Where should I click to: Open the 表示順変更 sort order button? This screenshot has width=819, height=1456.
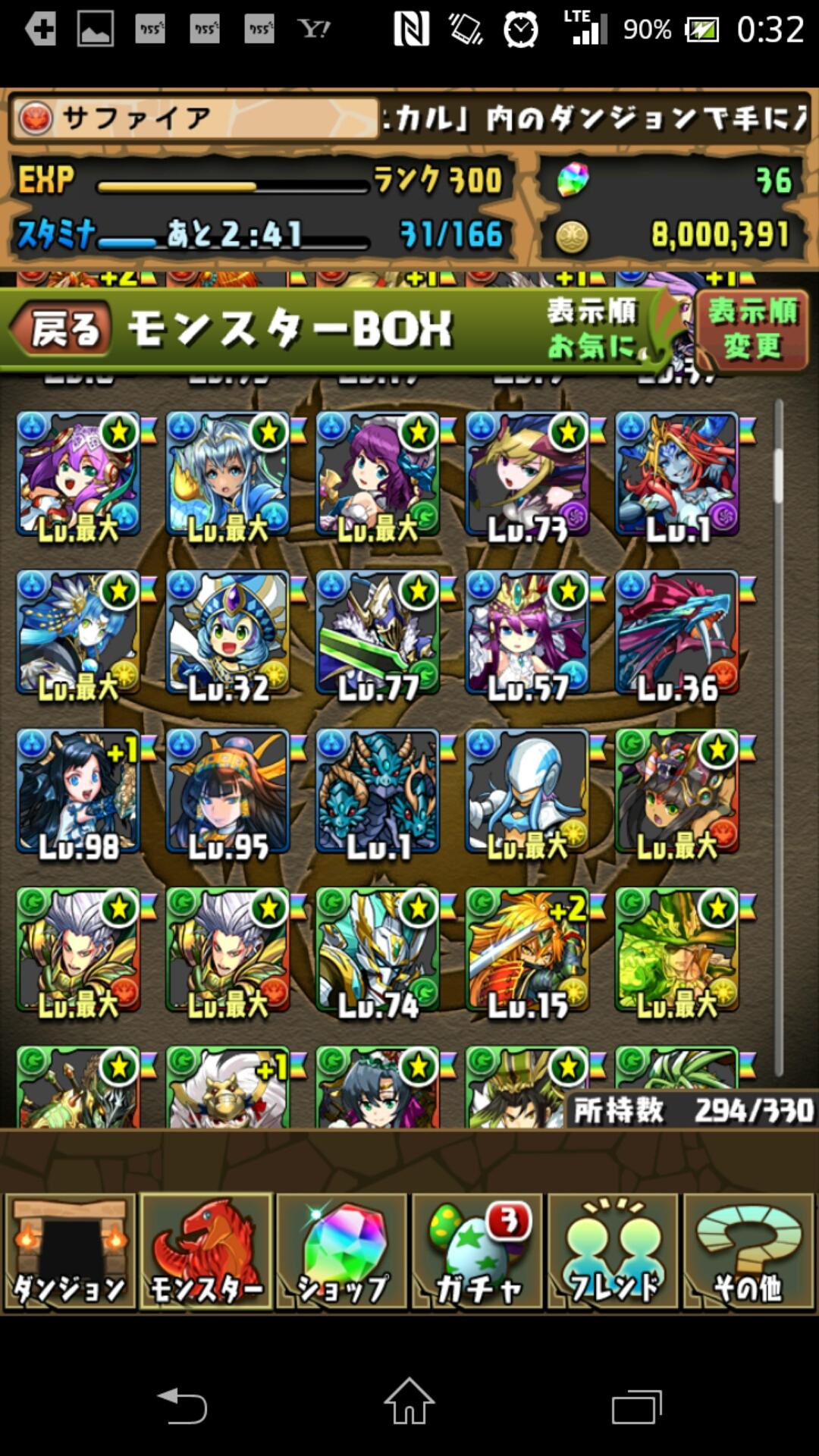coord(752,330)
